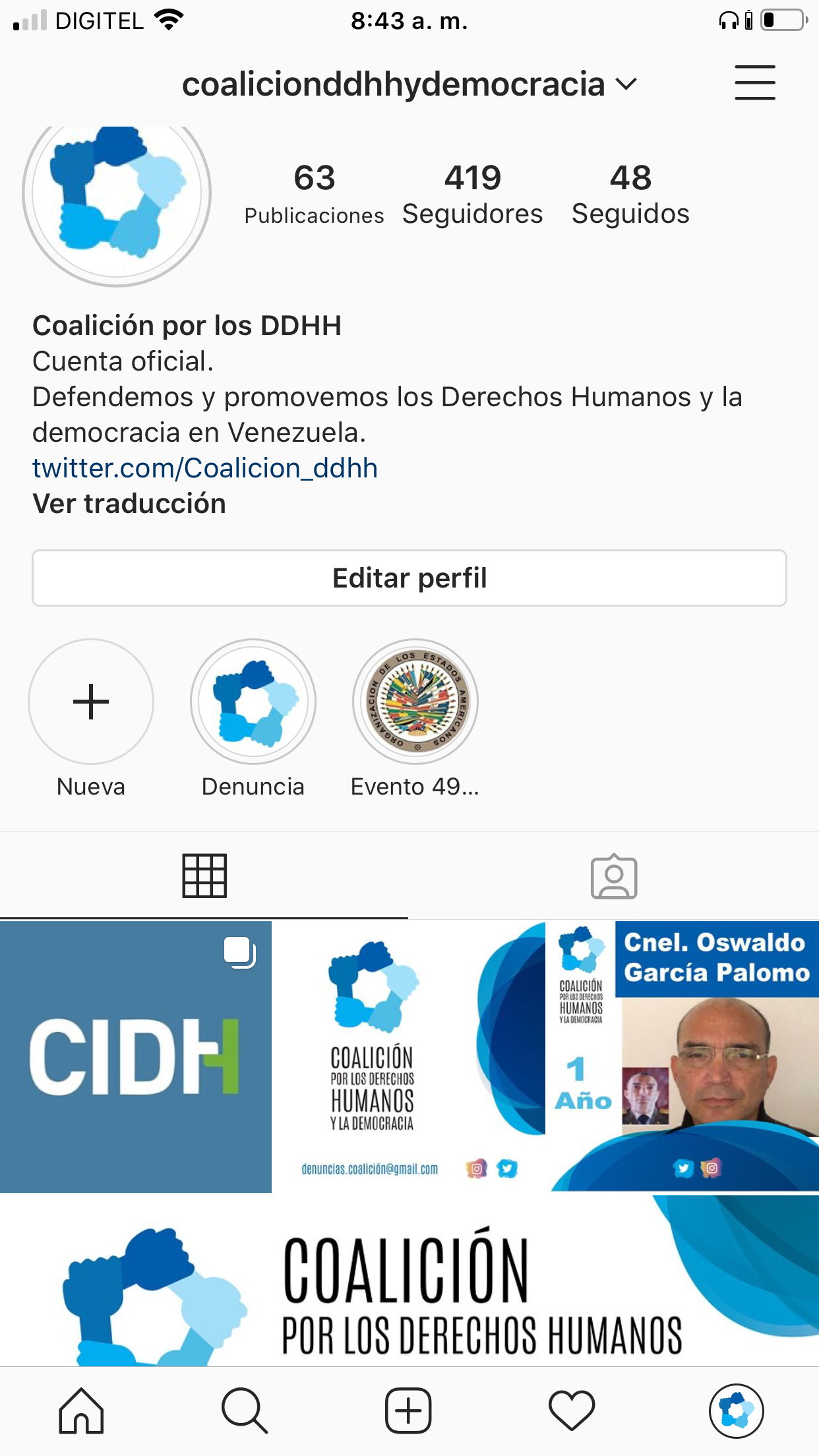Image resolution: width=819 pixels, height=1456 pixels.
Task: Tap the Editar perfil button
Action: pyautogui.click(x=409, y=578)
